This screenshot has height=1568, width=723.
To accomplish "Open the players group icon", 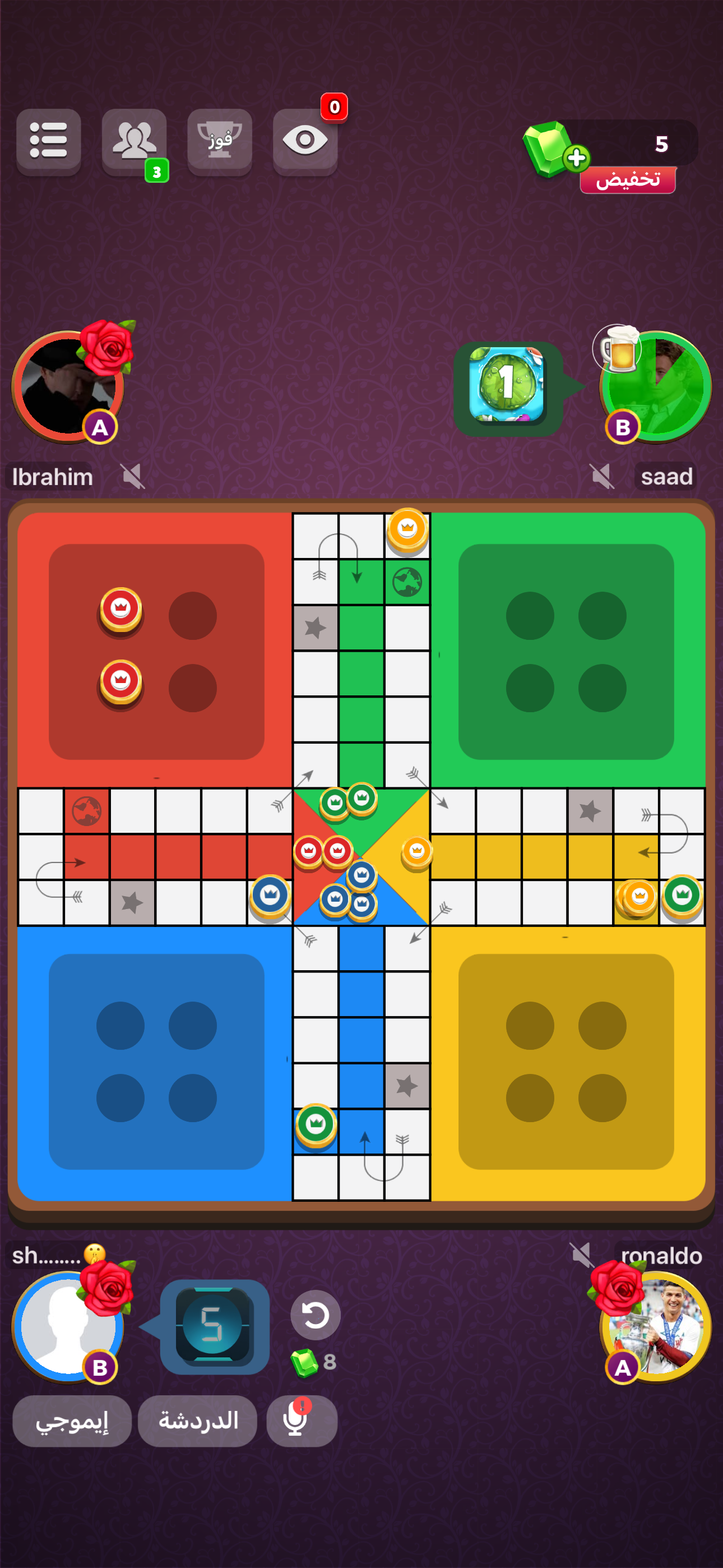I will point(134,141).
